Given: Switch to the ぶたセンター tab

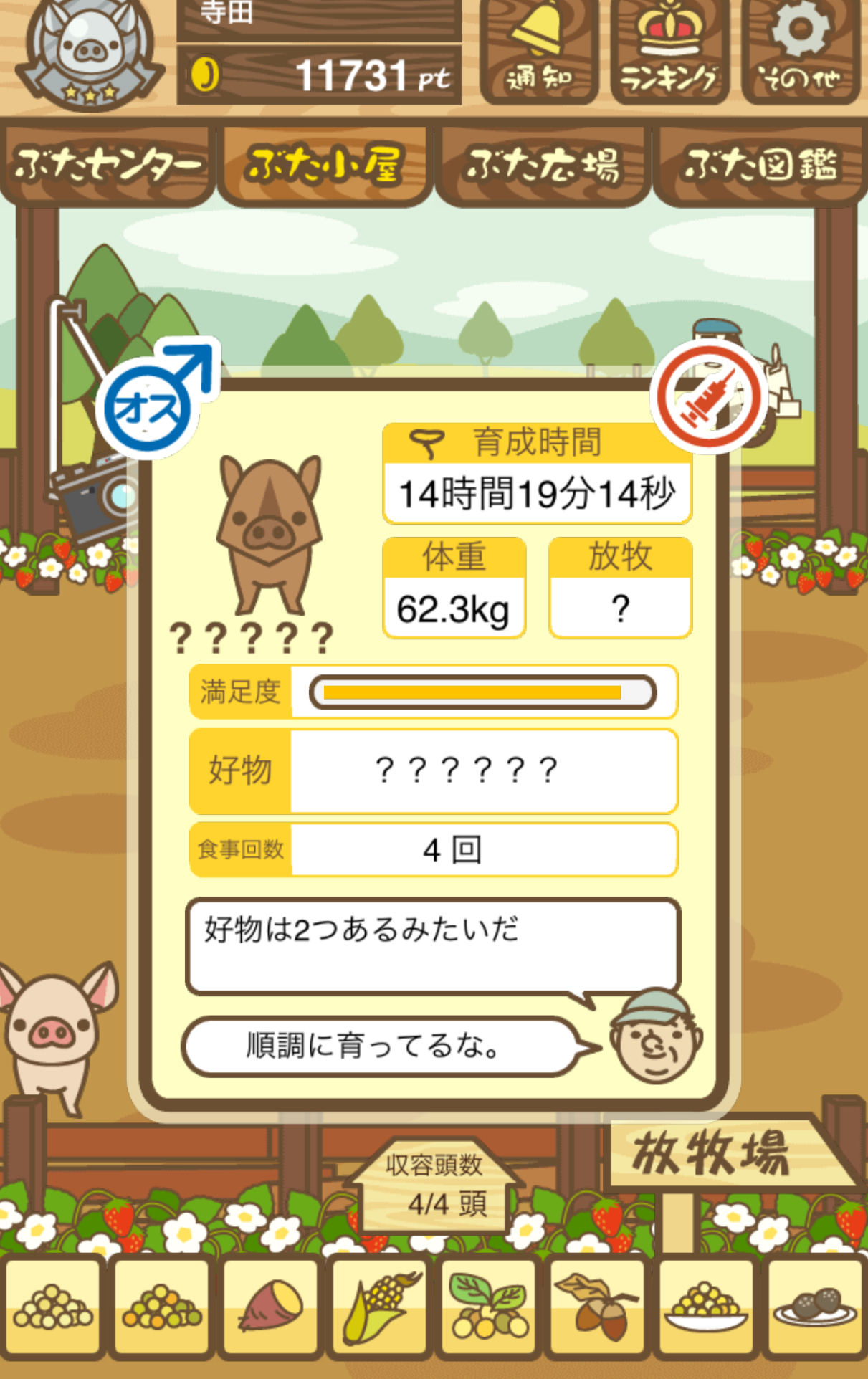Looking at the screenshot, I should (x=108, y=166).
